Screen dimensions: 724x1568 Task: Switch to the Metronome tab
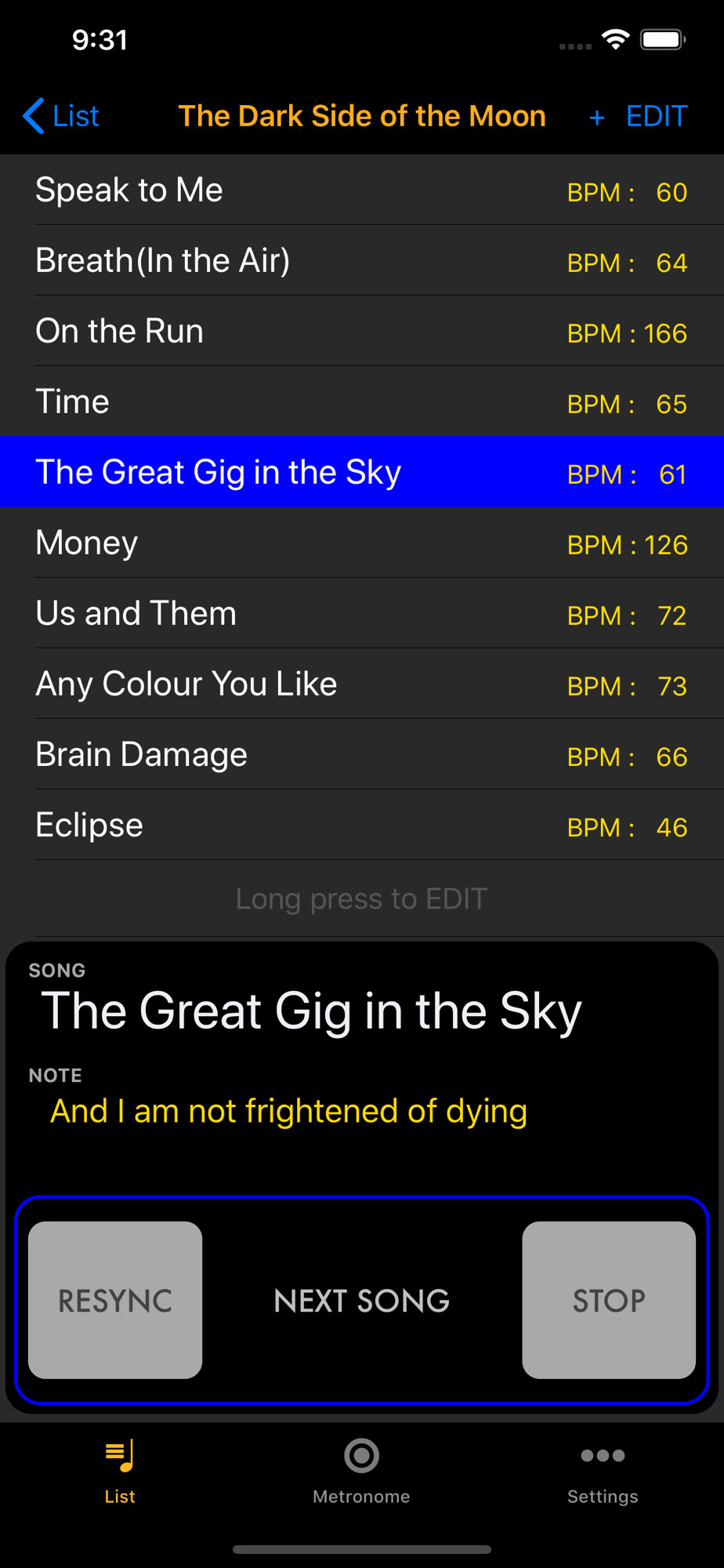361,1472
